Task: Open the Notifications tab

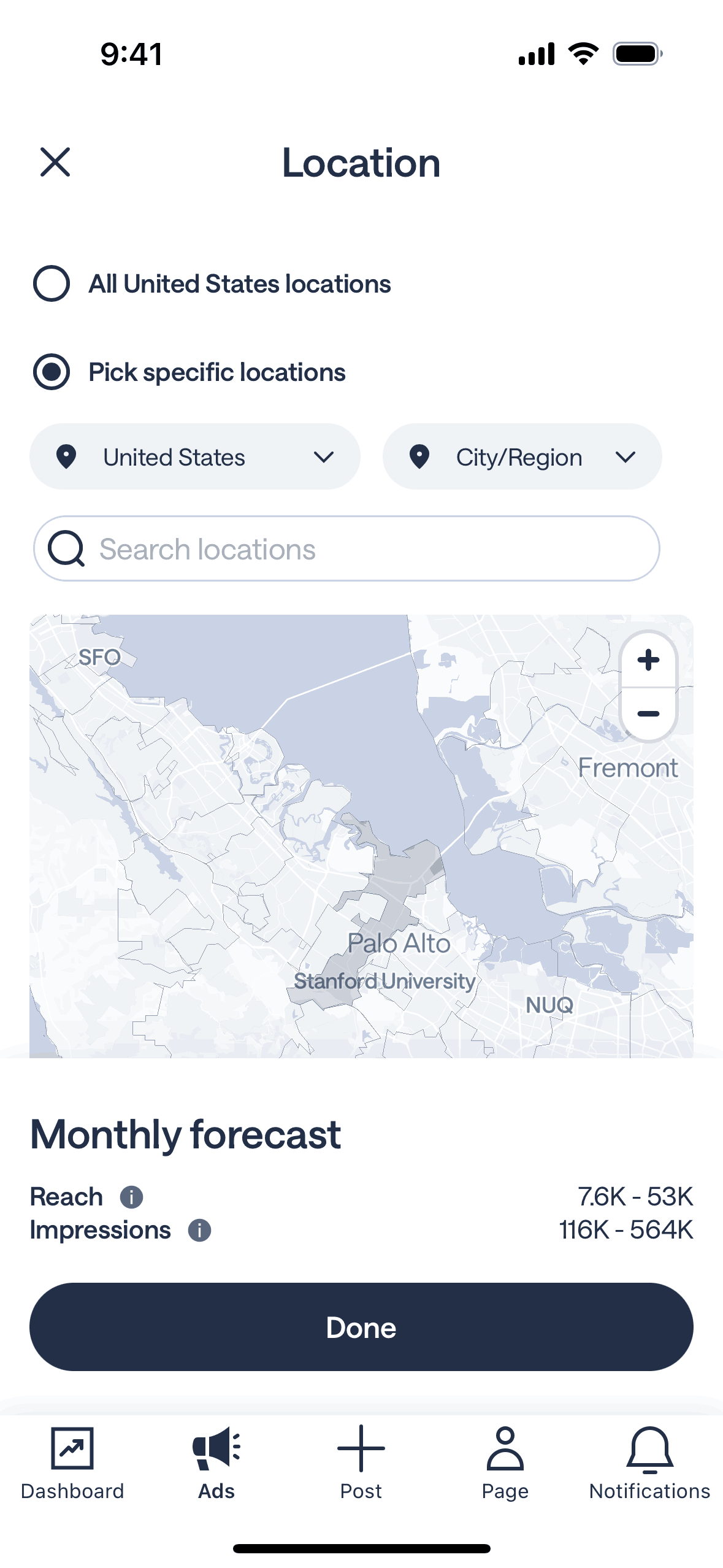Action: tap(649, 1462)
